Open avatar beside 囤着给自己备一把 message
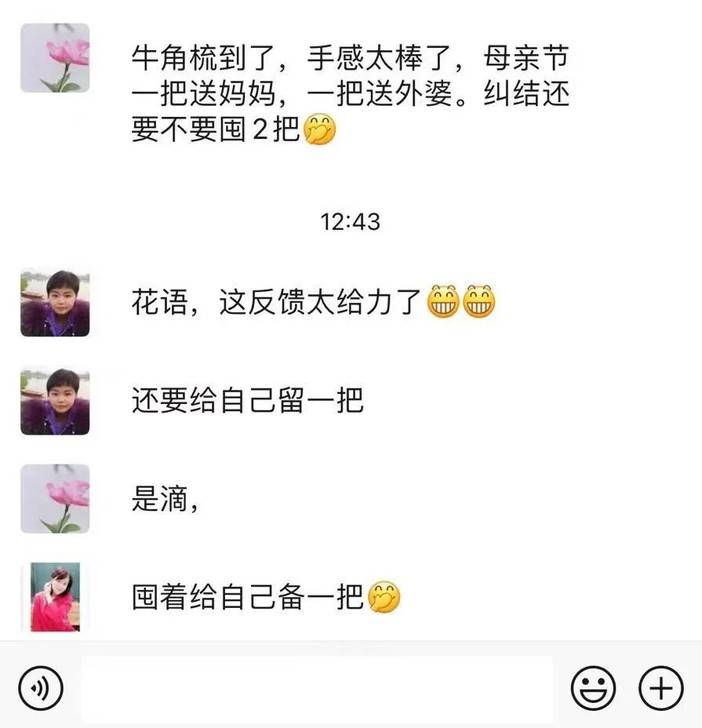This screenshot has width=702, height=728. (55, 597)
